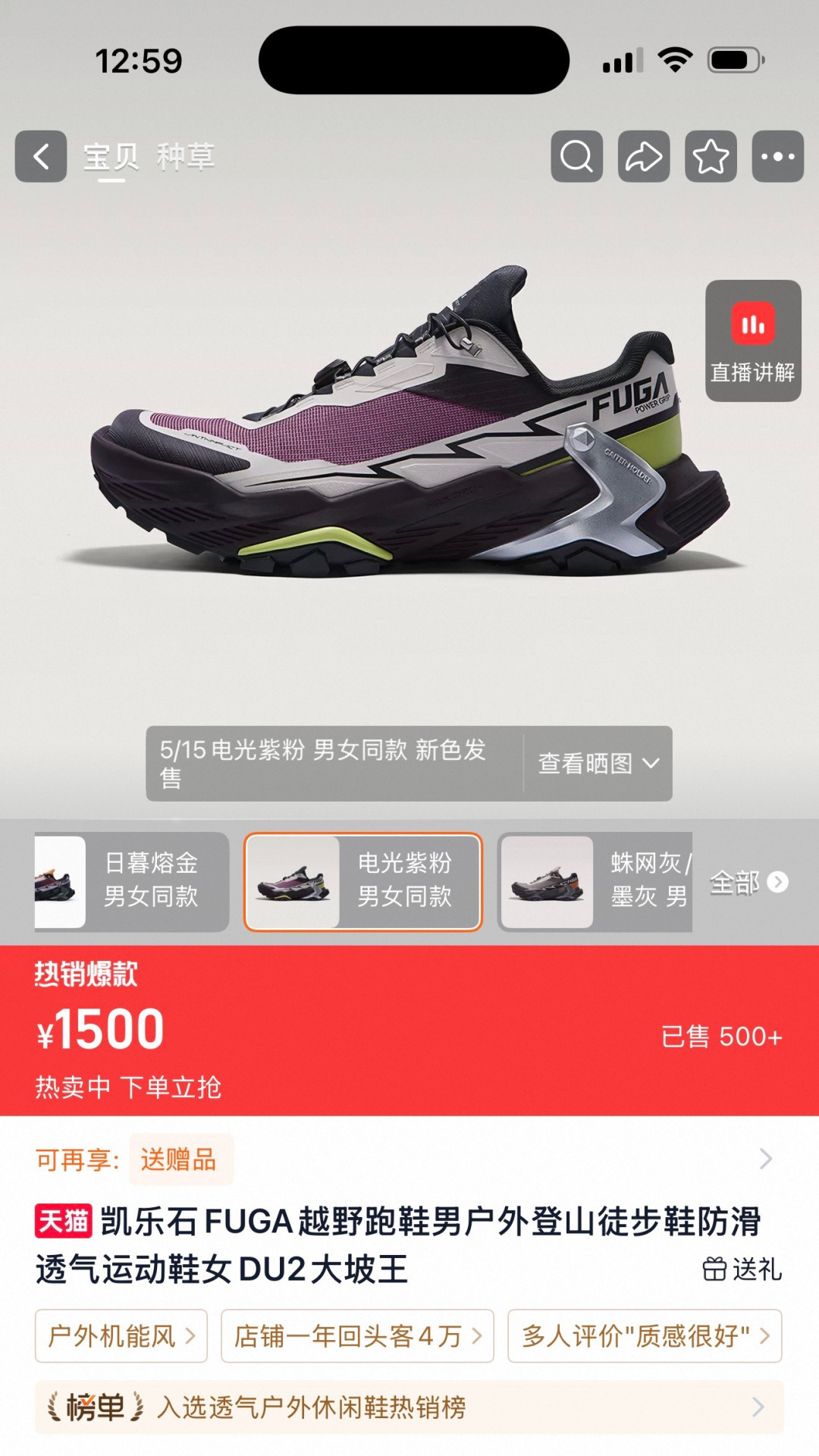Go back using the top-left arrow
Screen dimensions: 819x1456
(41, 156)
